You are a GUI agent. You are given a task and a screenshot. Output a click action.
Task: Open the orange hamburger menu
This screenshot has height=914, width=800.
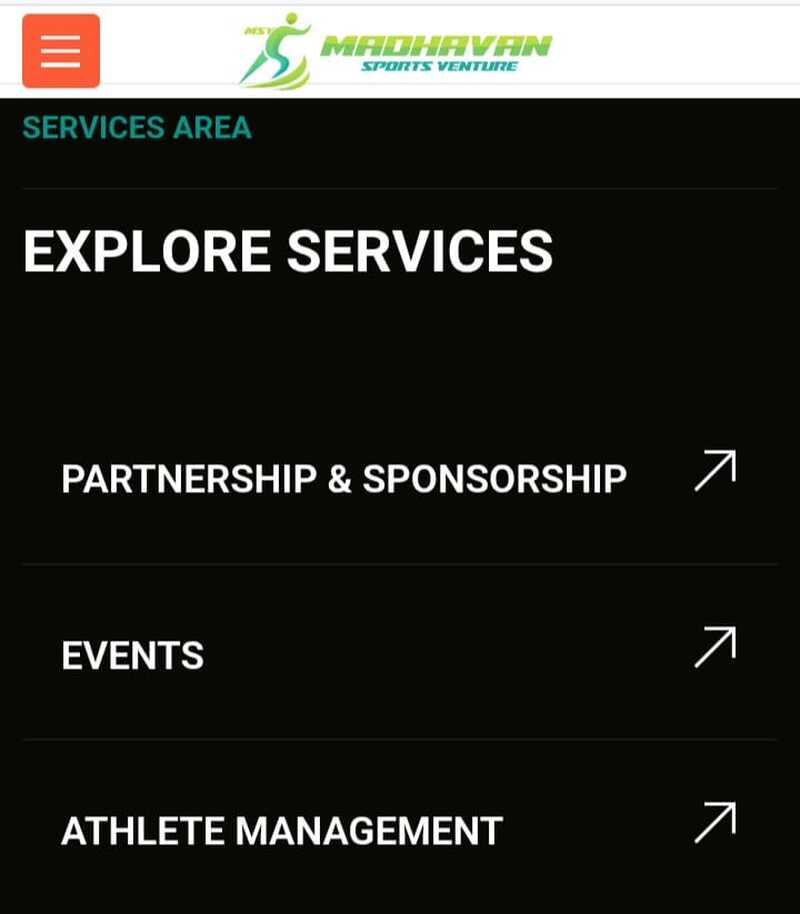pyautogui.click(x=61, y=51)
